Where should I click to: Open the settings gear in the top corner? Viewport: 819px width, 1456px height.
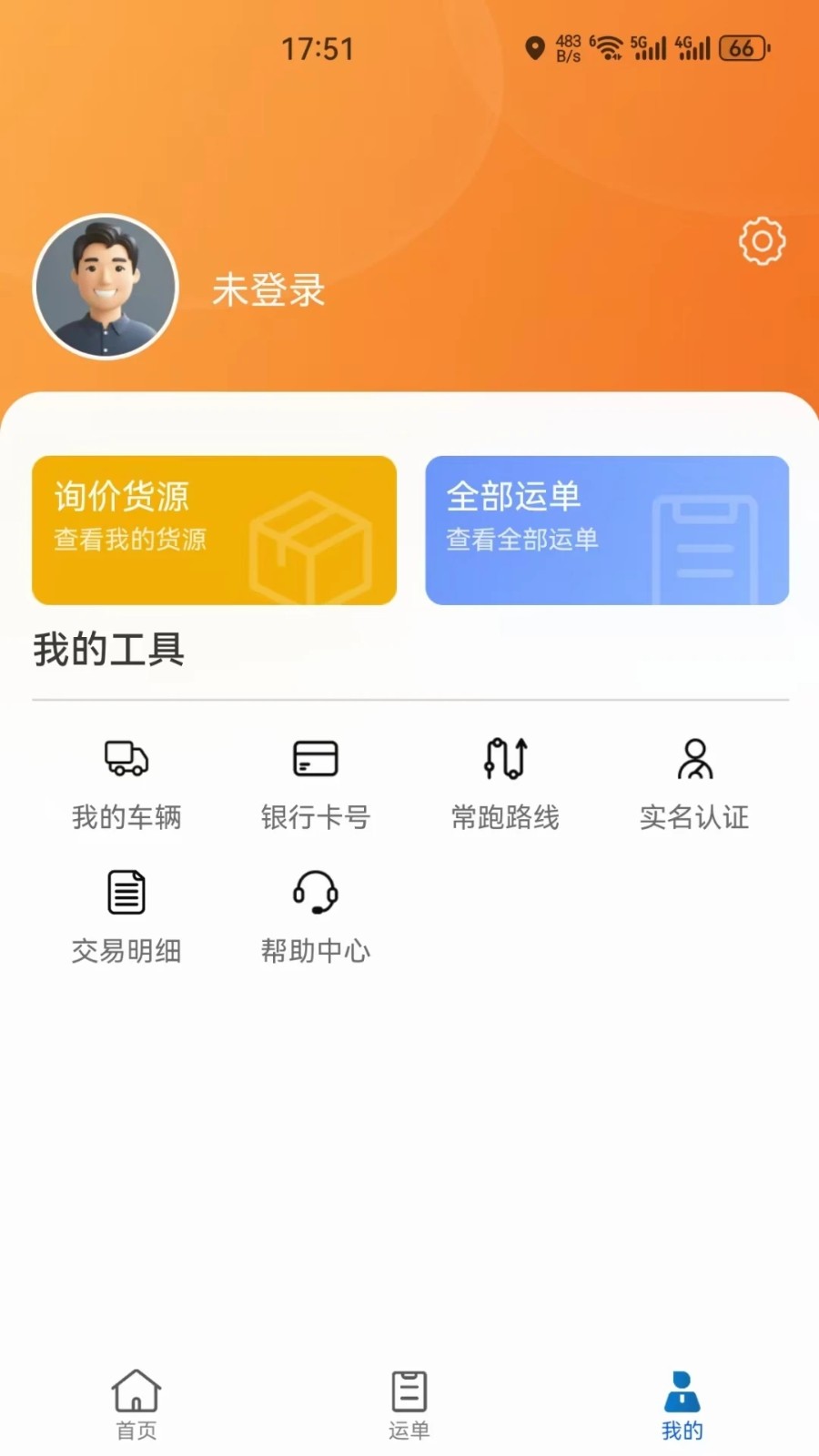tap(761, 242)
